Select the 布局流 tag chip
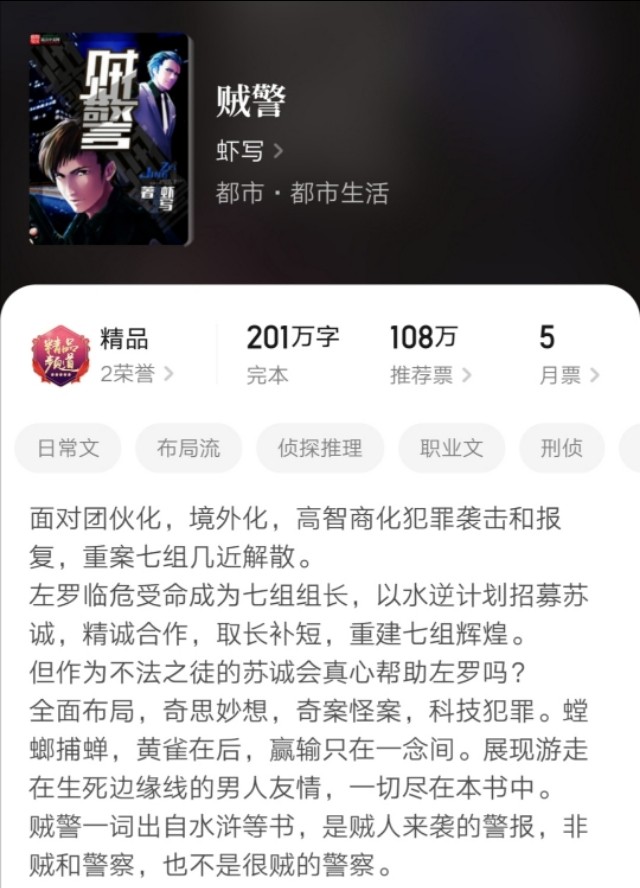 (189, 448)
